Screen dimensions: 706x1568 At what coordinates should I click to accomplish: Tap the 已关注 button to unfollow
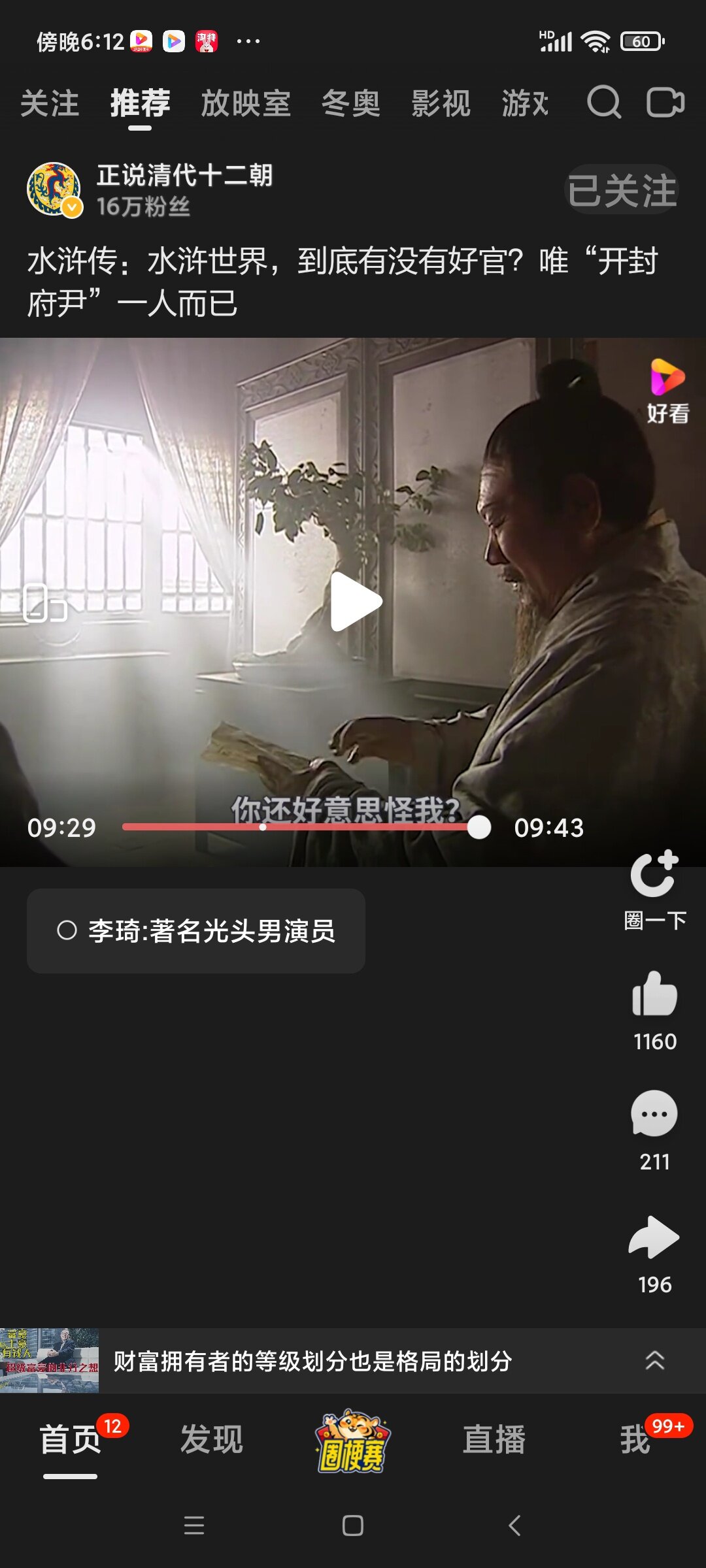click(622, 190)
